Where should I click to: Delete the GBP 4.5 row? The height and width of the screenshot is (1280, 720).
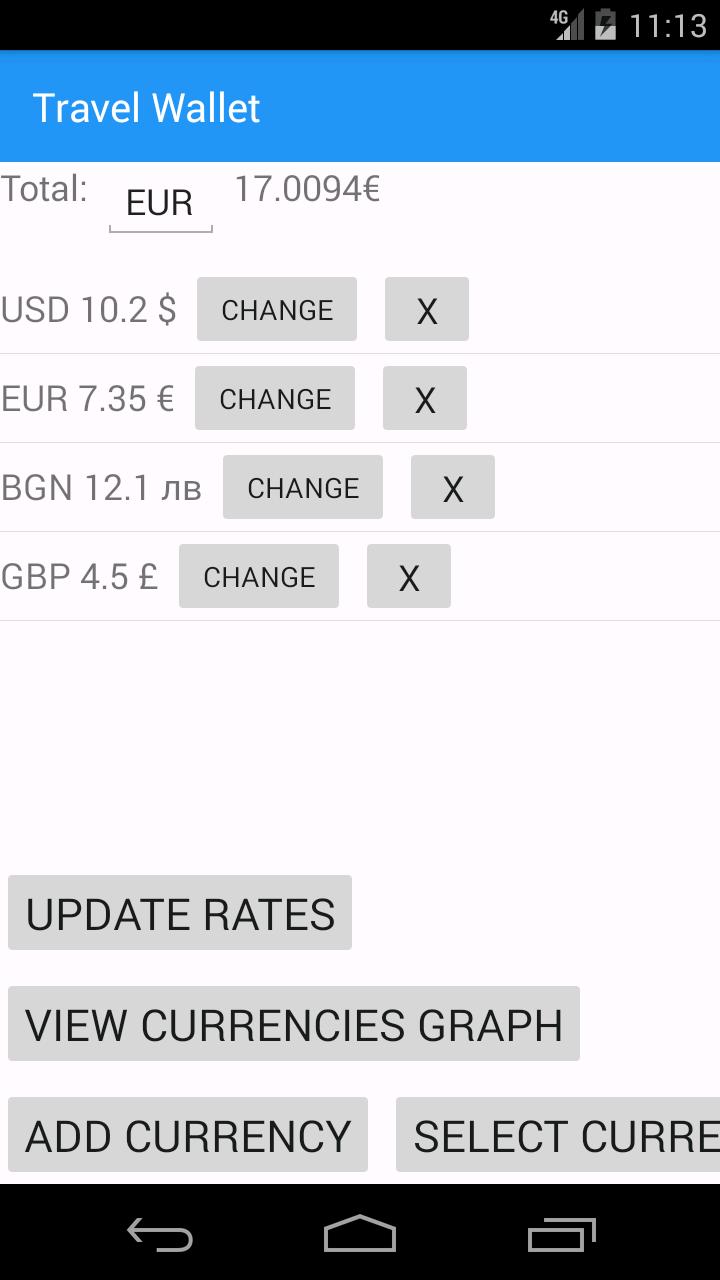pos(409,576)
